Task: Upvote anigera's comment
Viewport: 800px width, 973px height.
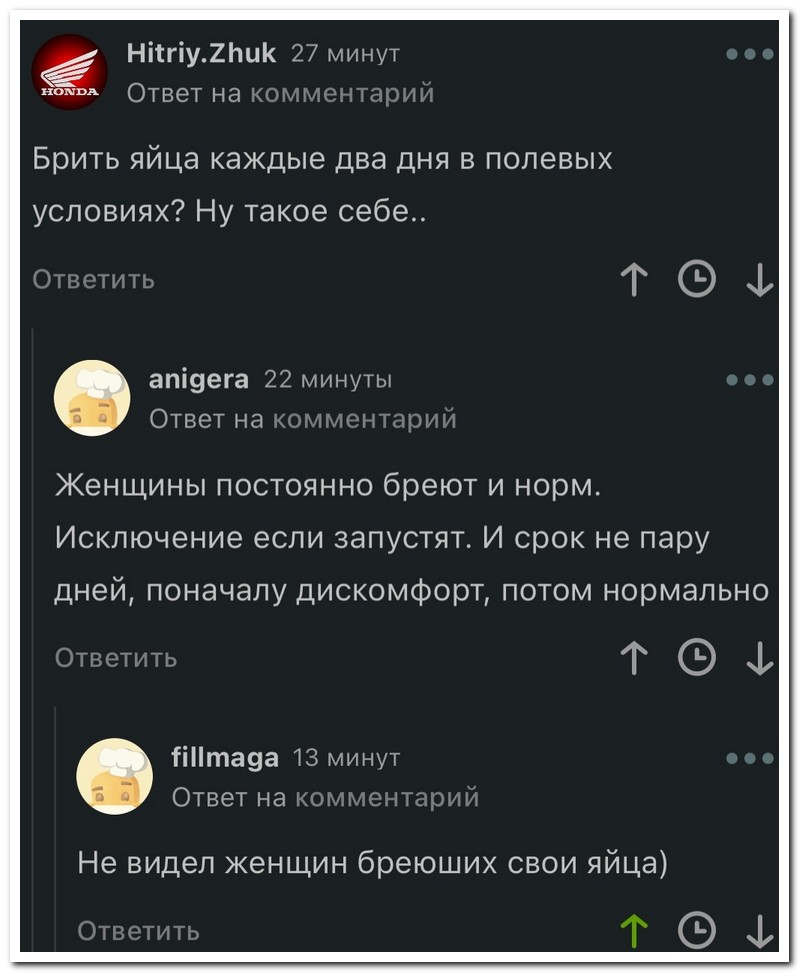Action: click(634, 657)
